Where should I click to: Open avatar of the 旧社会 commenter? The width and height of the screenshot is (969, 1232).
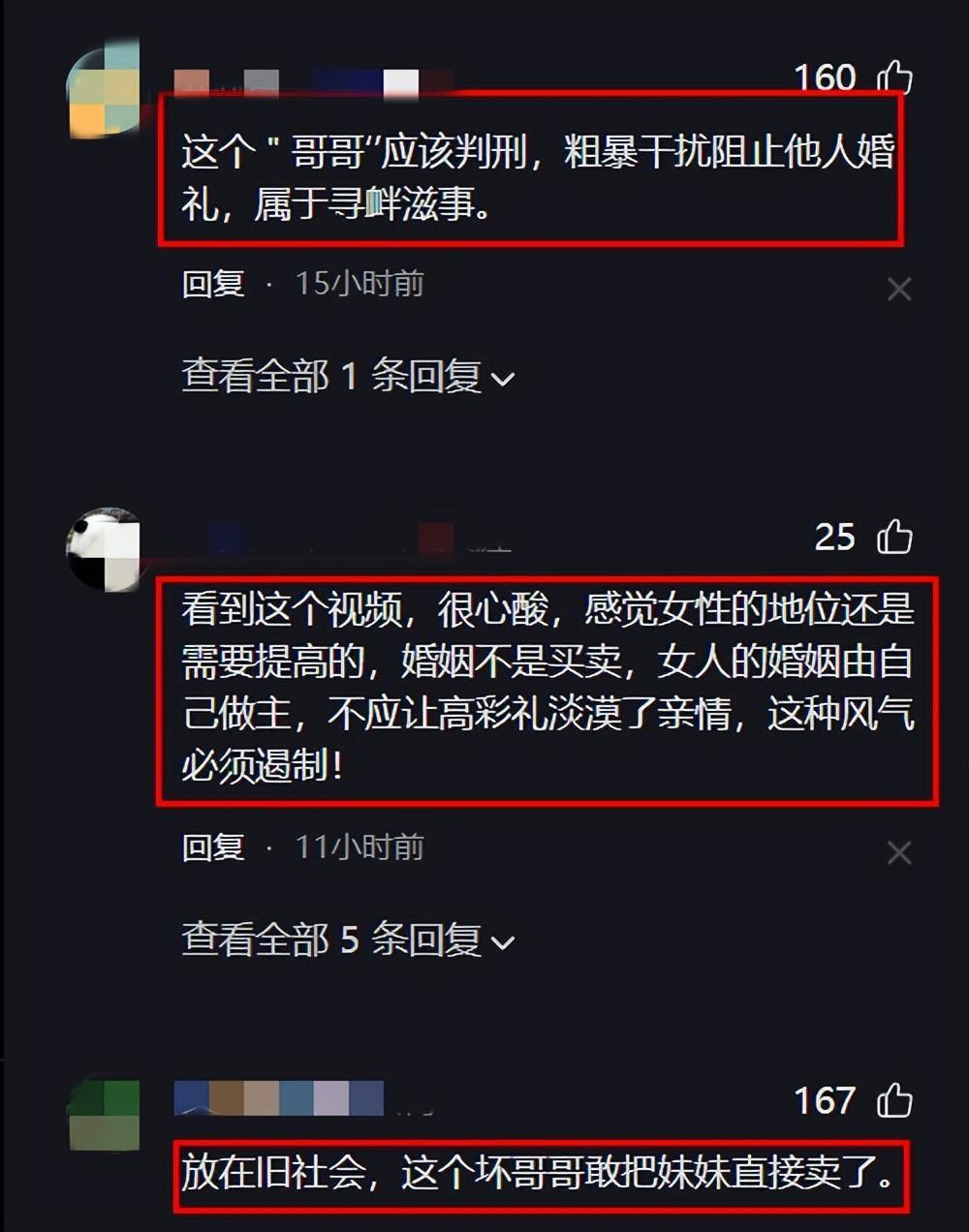coord(104,1116)
